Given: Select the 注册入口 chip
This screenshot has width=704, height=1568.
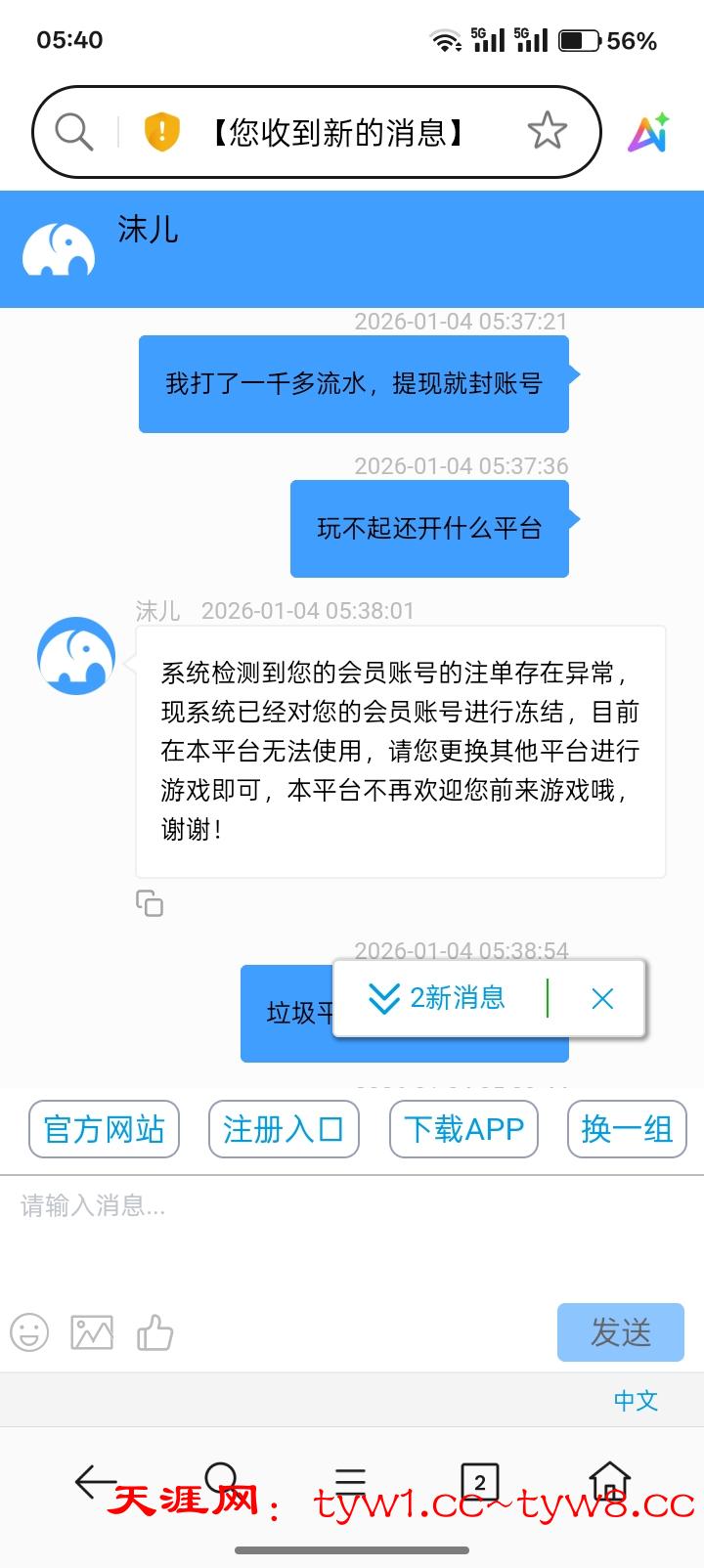Looking at the screenshot, I should tap(284, 1129).
